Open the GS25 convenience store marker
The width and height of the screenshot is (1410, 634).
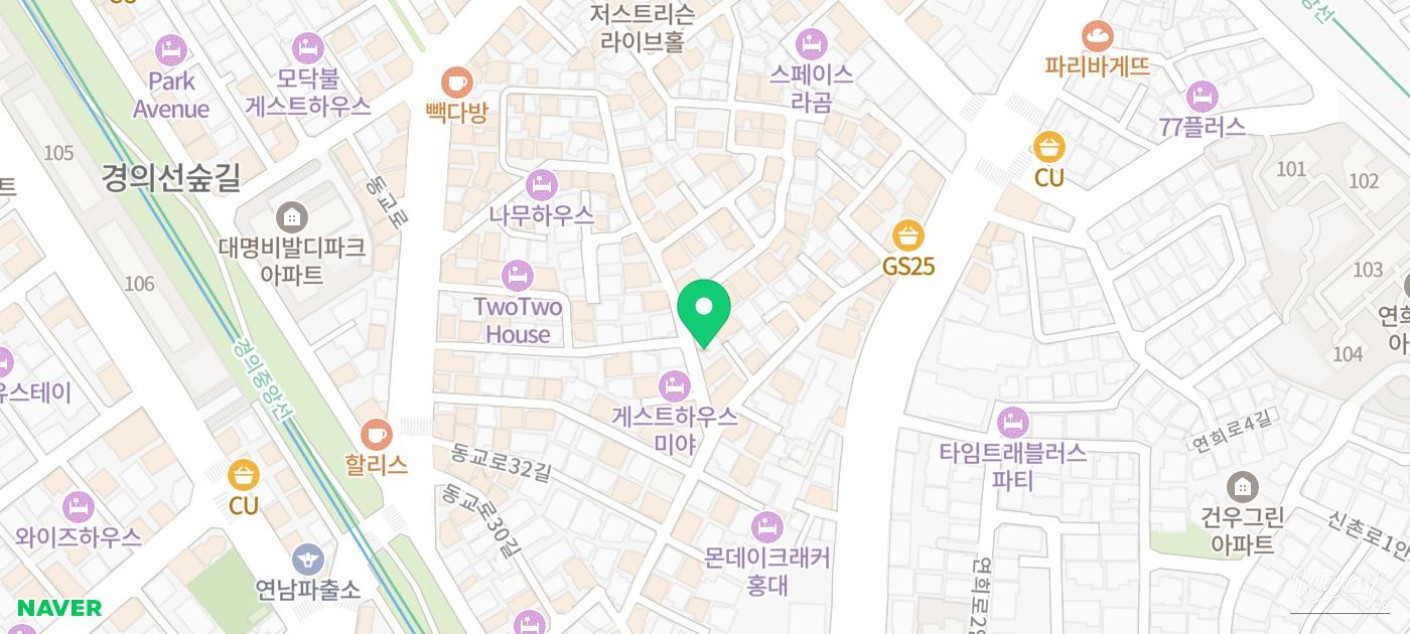click(x=908, y=237)
